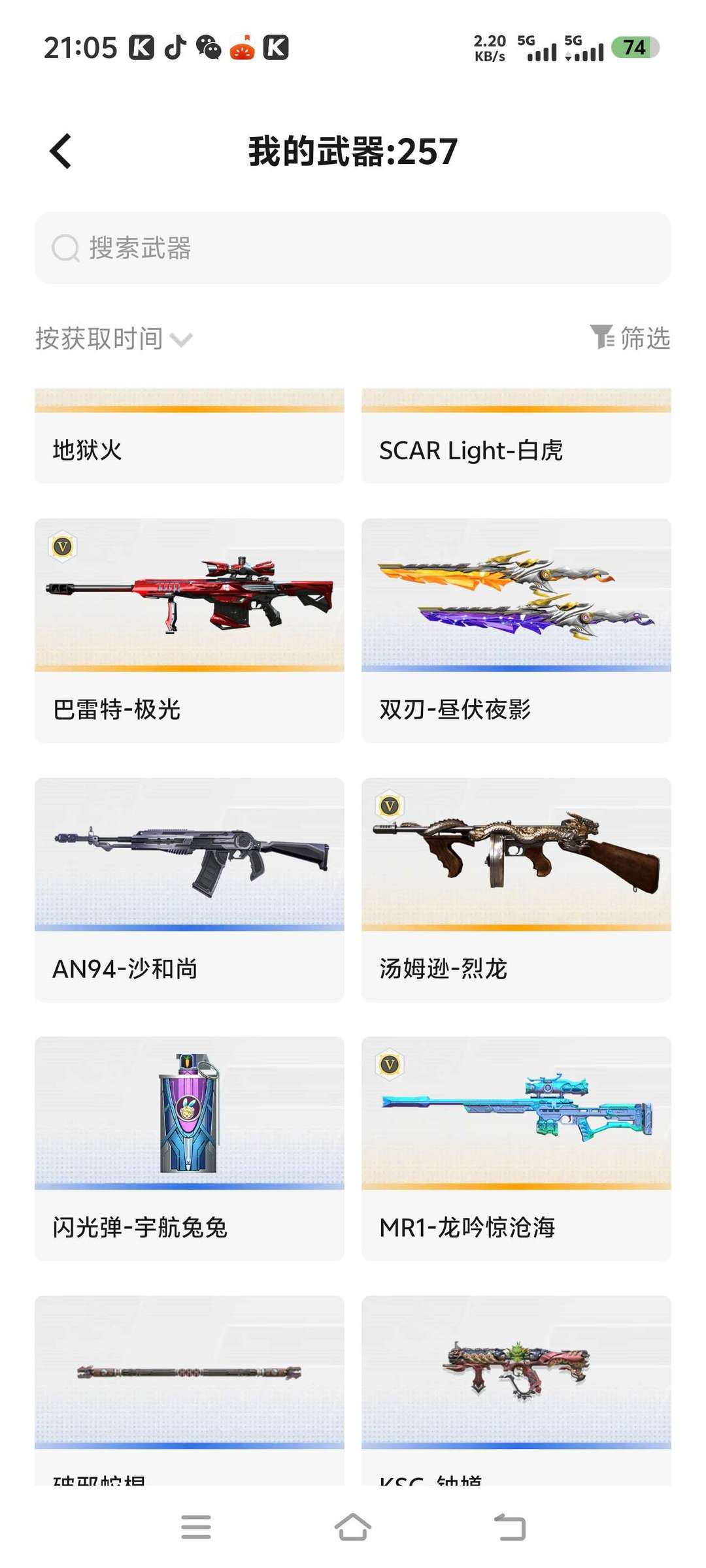The height and width of the screenshot is (1568, 706).
Task: Open the 闪光弹-宇航兔兔 item
Action: coord(190,1149)
